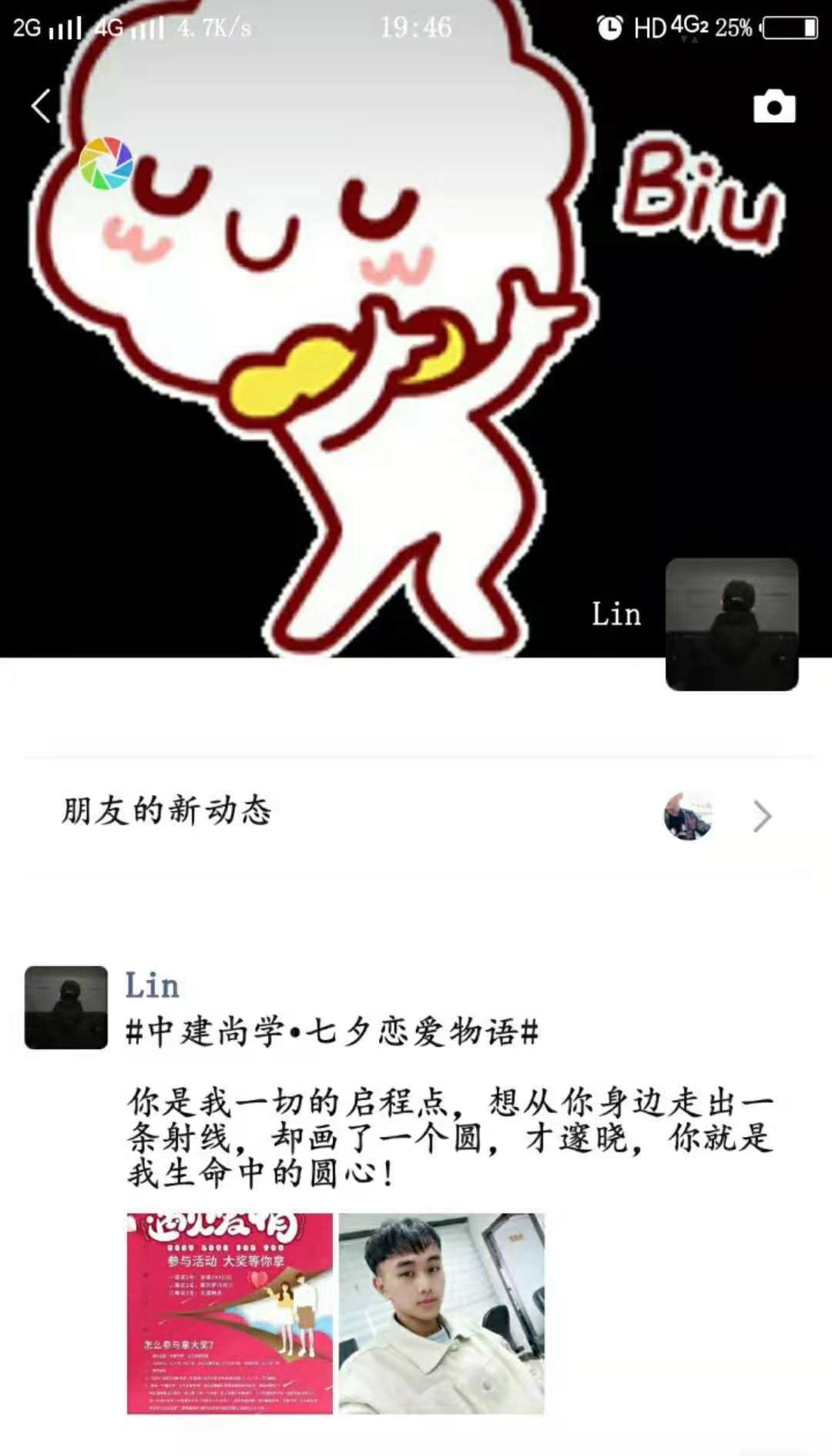Open the name Lin above the post
The image size is (832, 1456).
[x=153, y=986]
